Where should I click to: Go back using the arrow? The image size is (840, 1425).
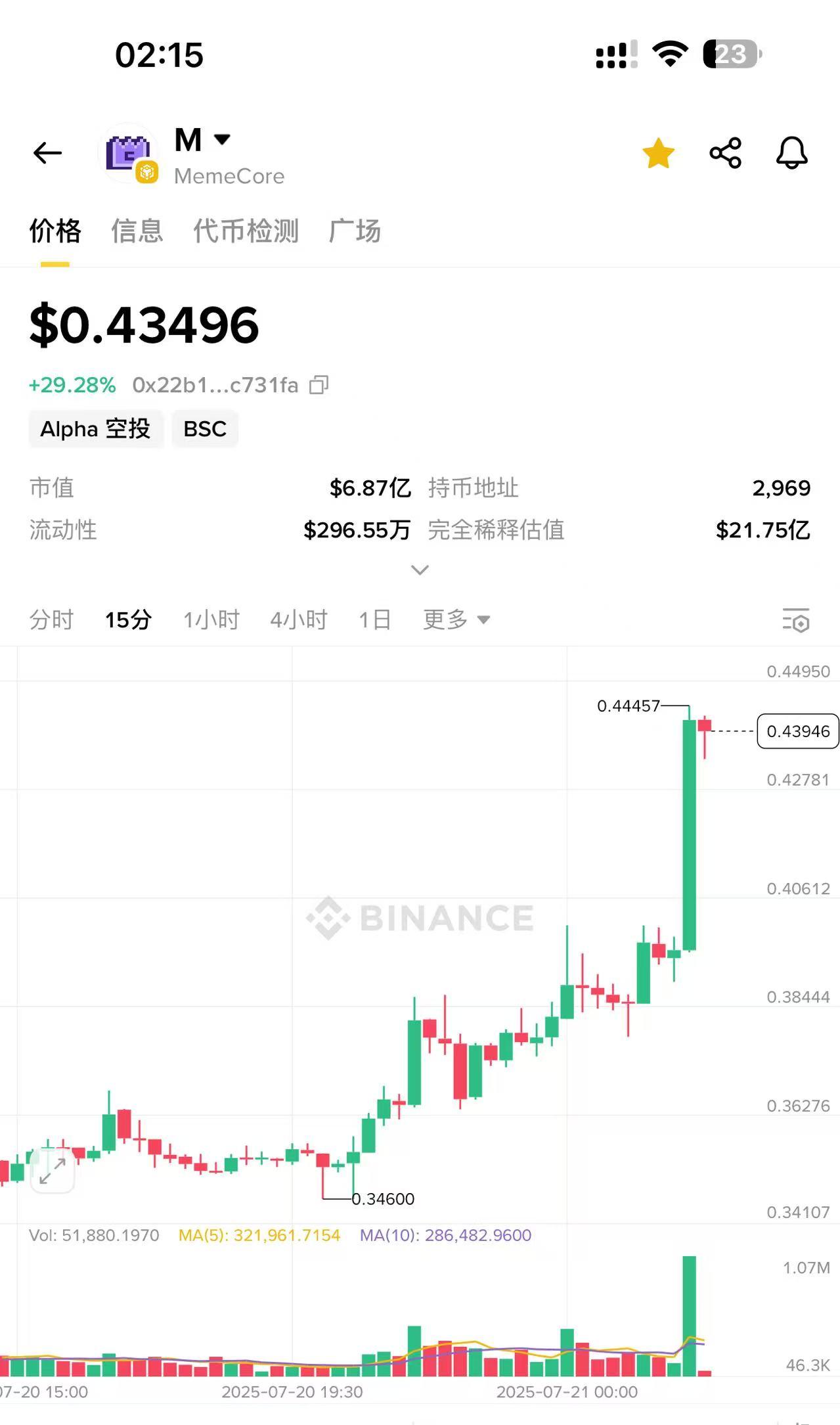tap(47, 153)
